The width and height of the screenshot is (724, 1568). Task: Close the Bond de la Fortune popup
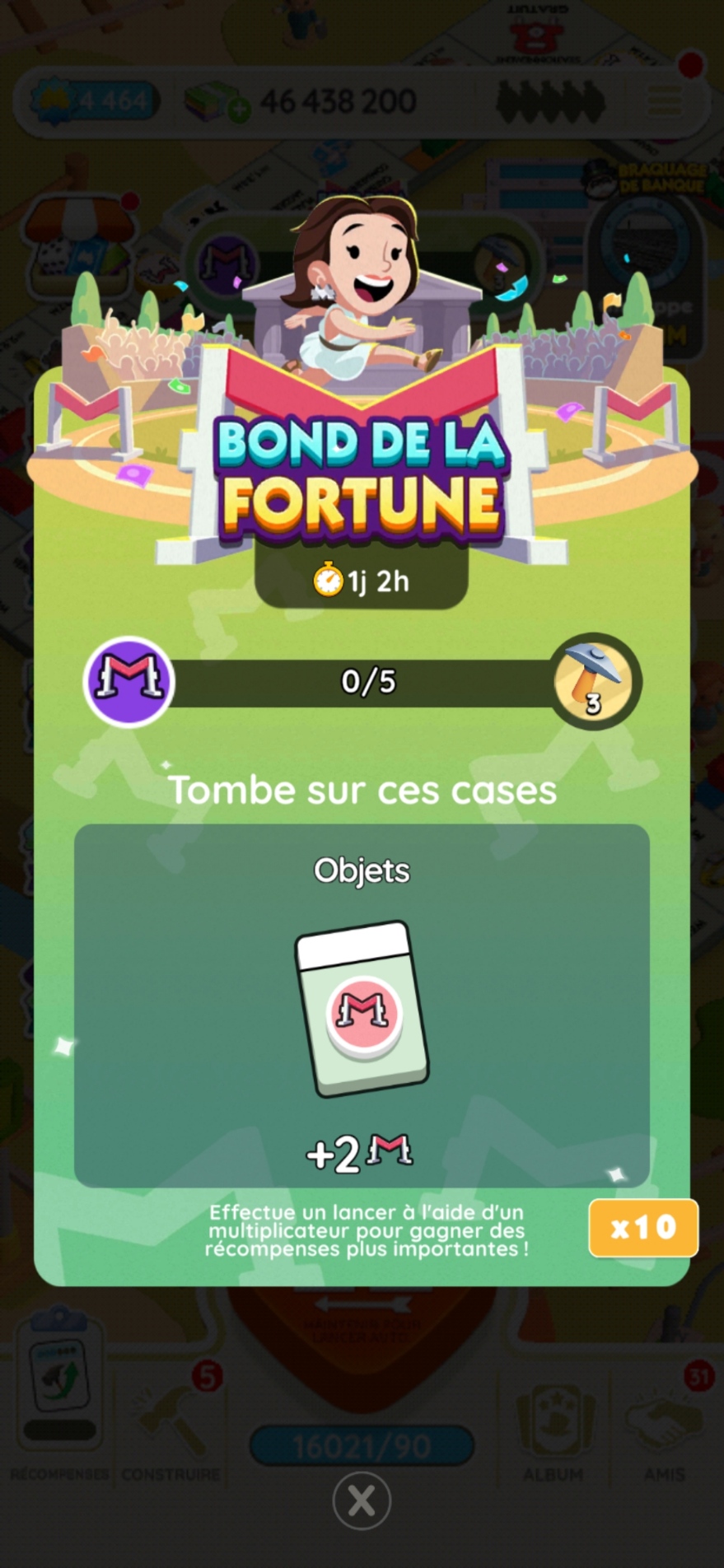[x=362, y=1500]
